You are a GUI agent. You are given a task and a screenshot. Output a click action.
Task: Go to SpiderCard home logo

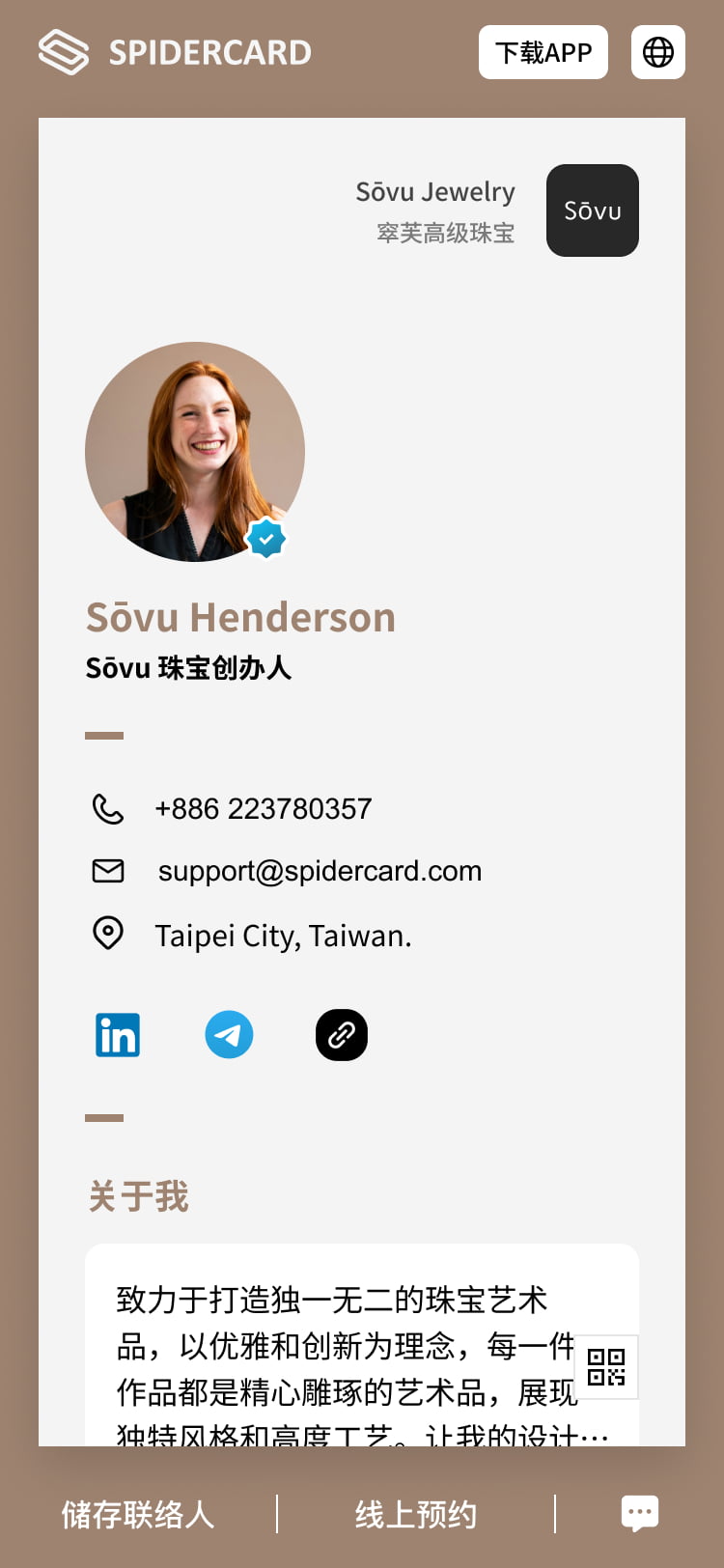[175, 52]
